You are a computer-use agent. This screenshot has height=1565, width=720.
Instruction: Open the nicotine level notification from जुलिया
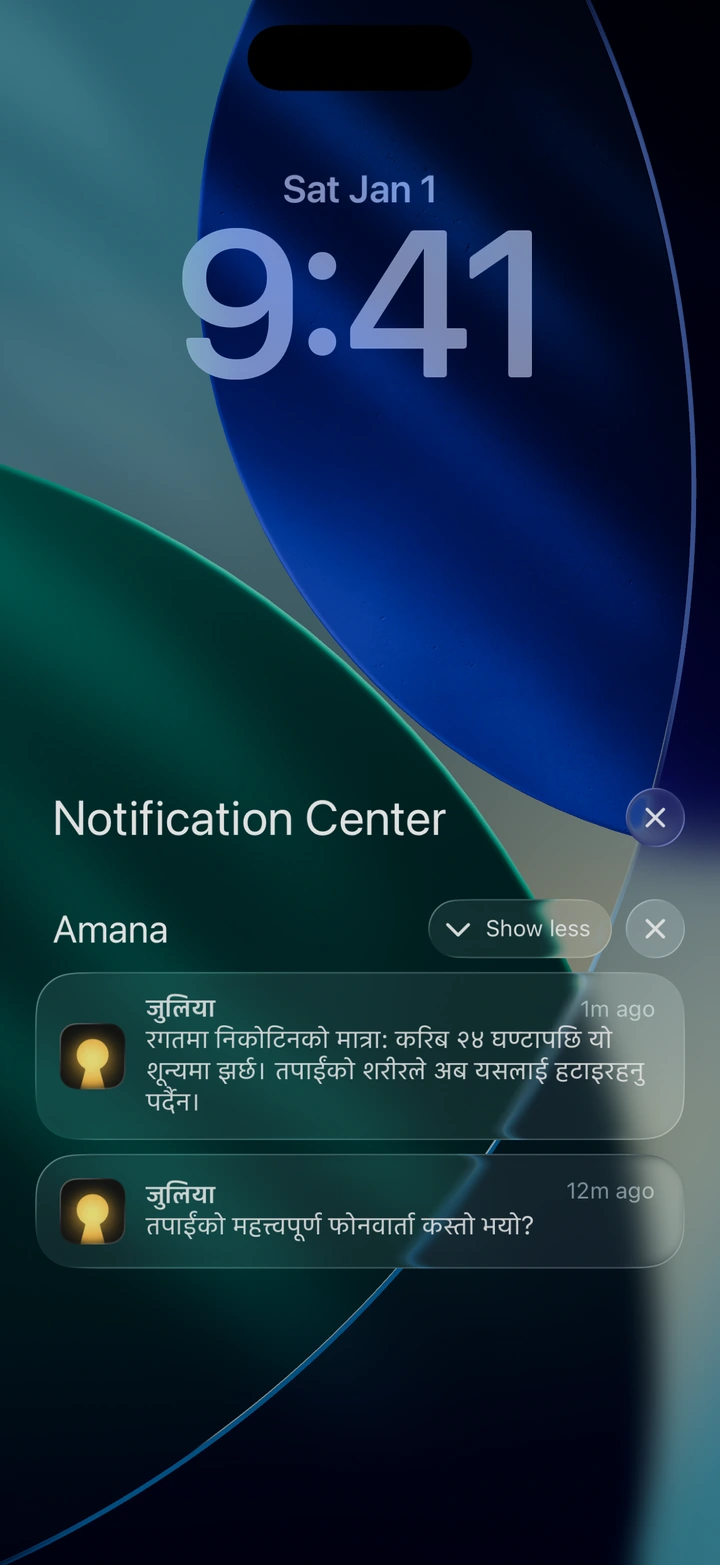tap(360, 1056)
